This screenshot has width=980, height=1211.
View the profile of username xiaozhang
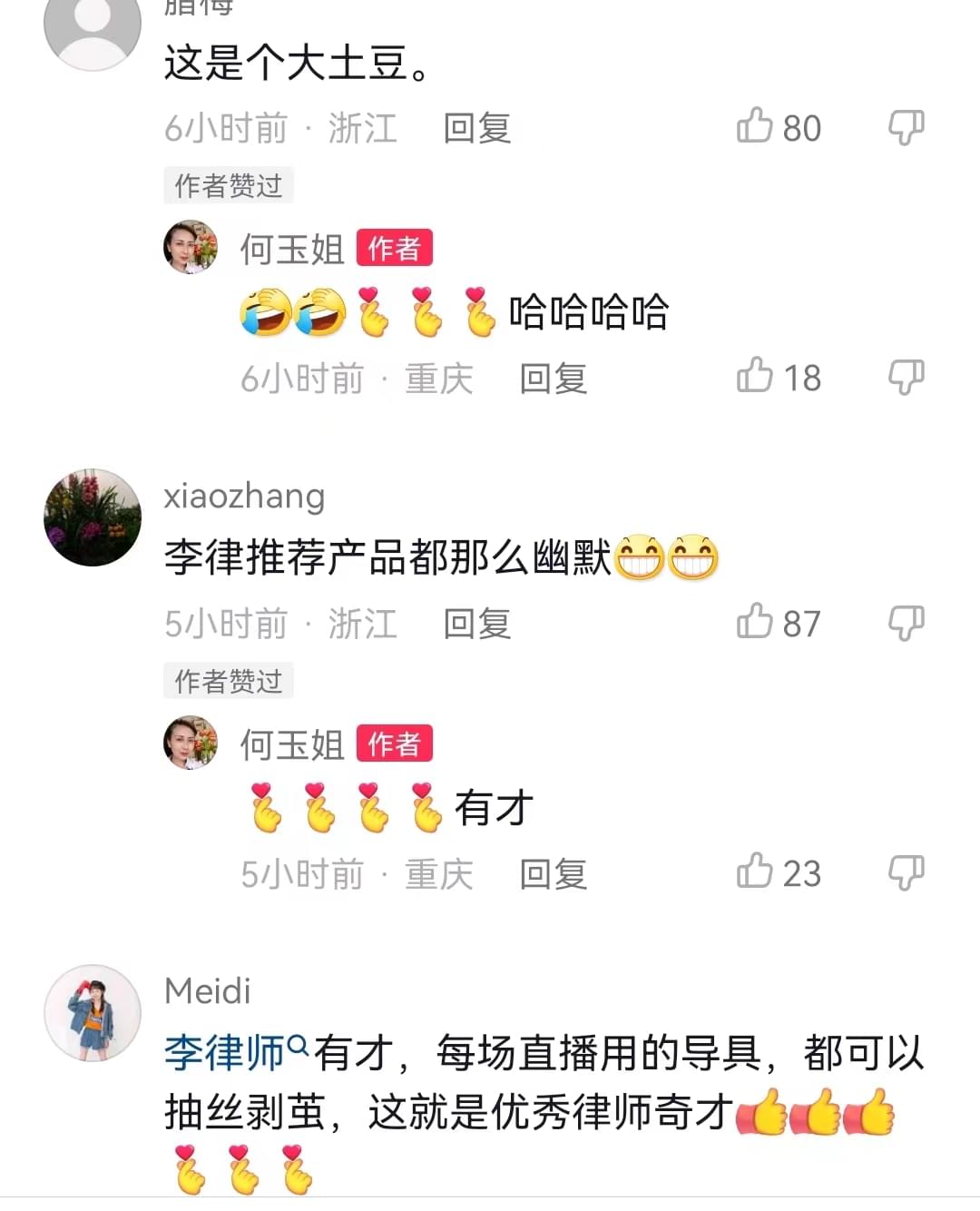tap(244, 496)
